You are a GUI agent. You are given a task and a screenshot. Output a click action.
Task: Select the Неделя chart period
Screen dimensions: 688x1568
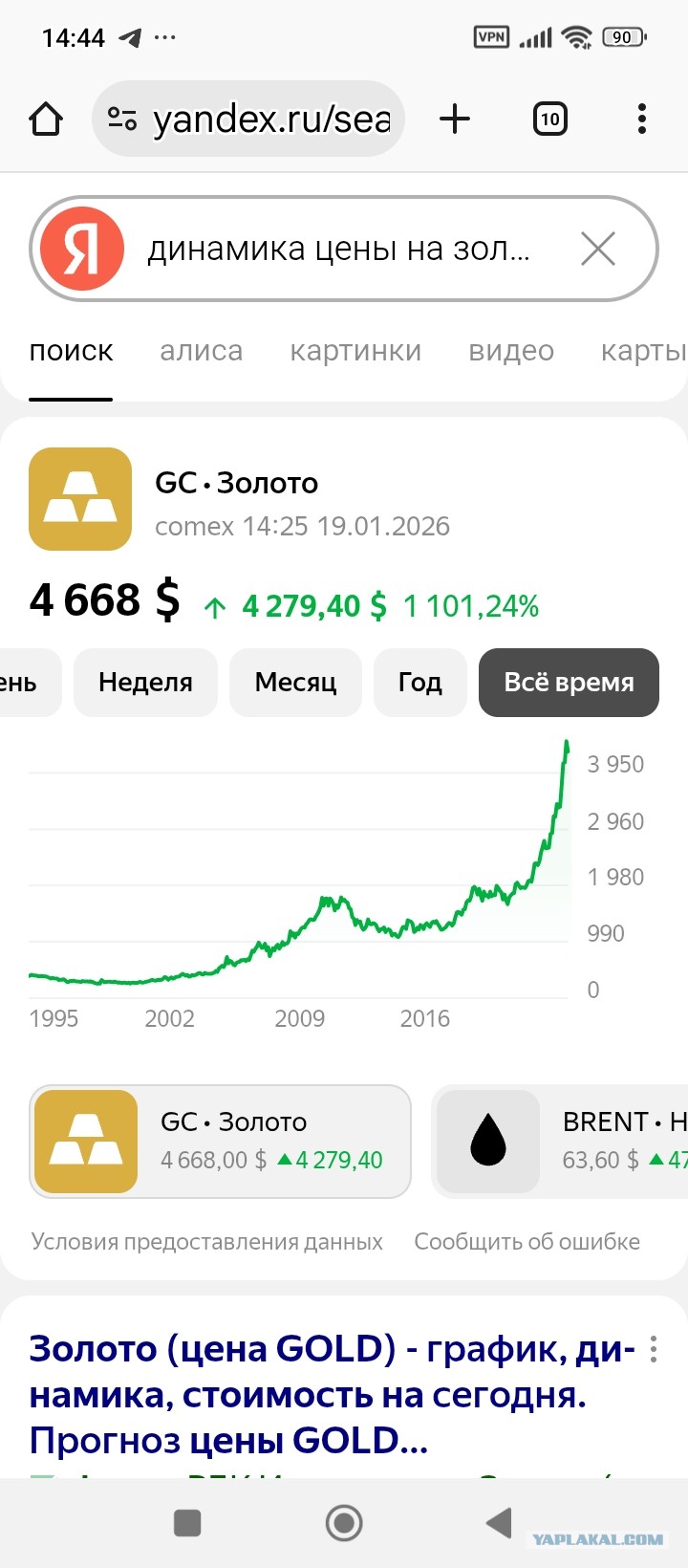145,683
